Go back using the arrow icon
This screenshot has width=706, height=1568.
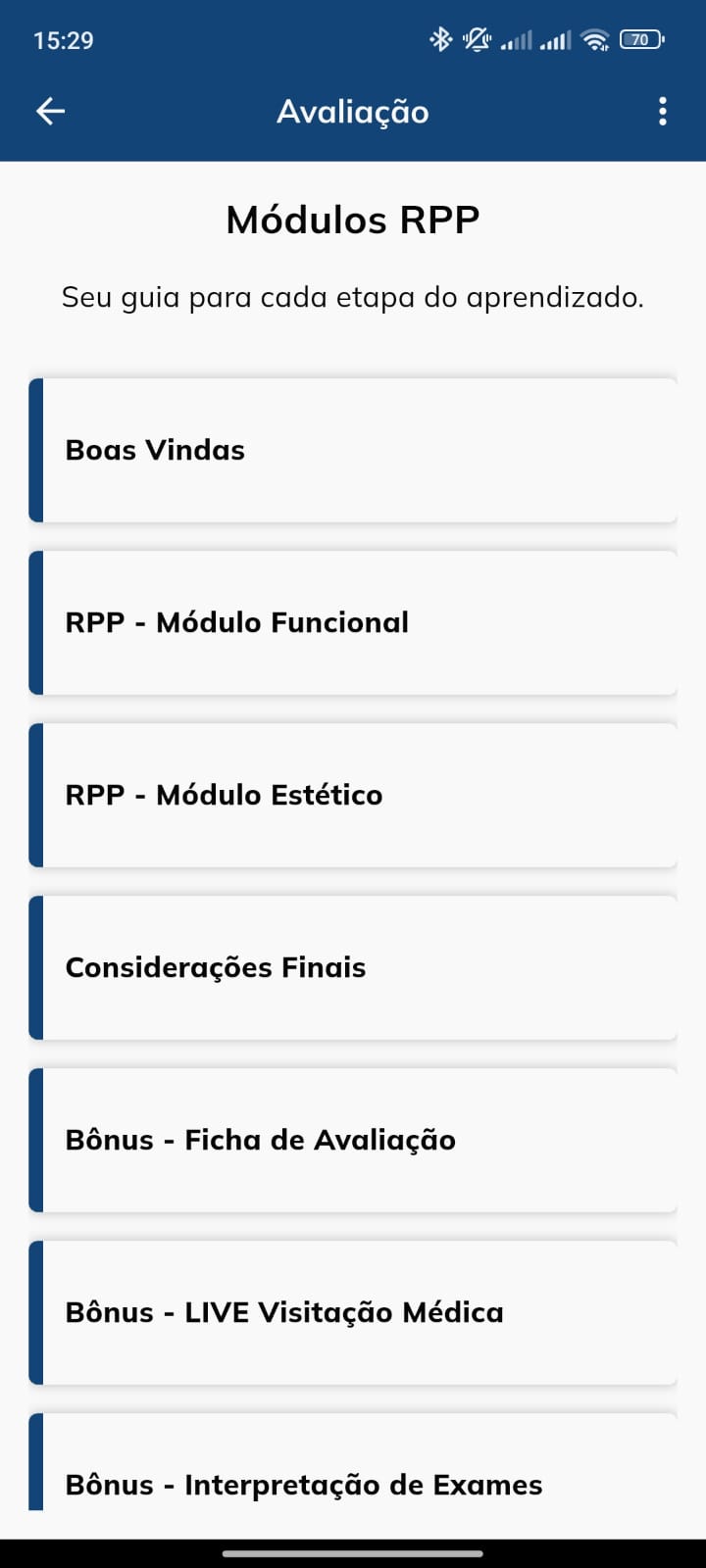click(50, 112)
